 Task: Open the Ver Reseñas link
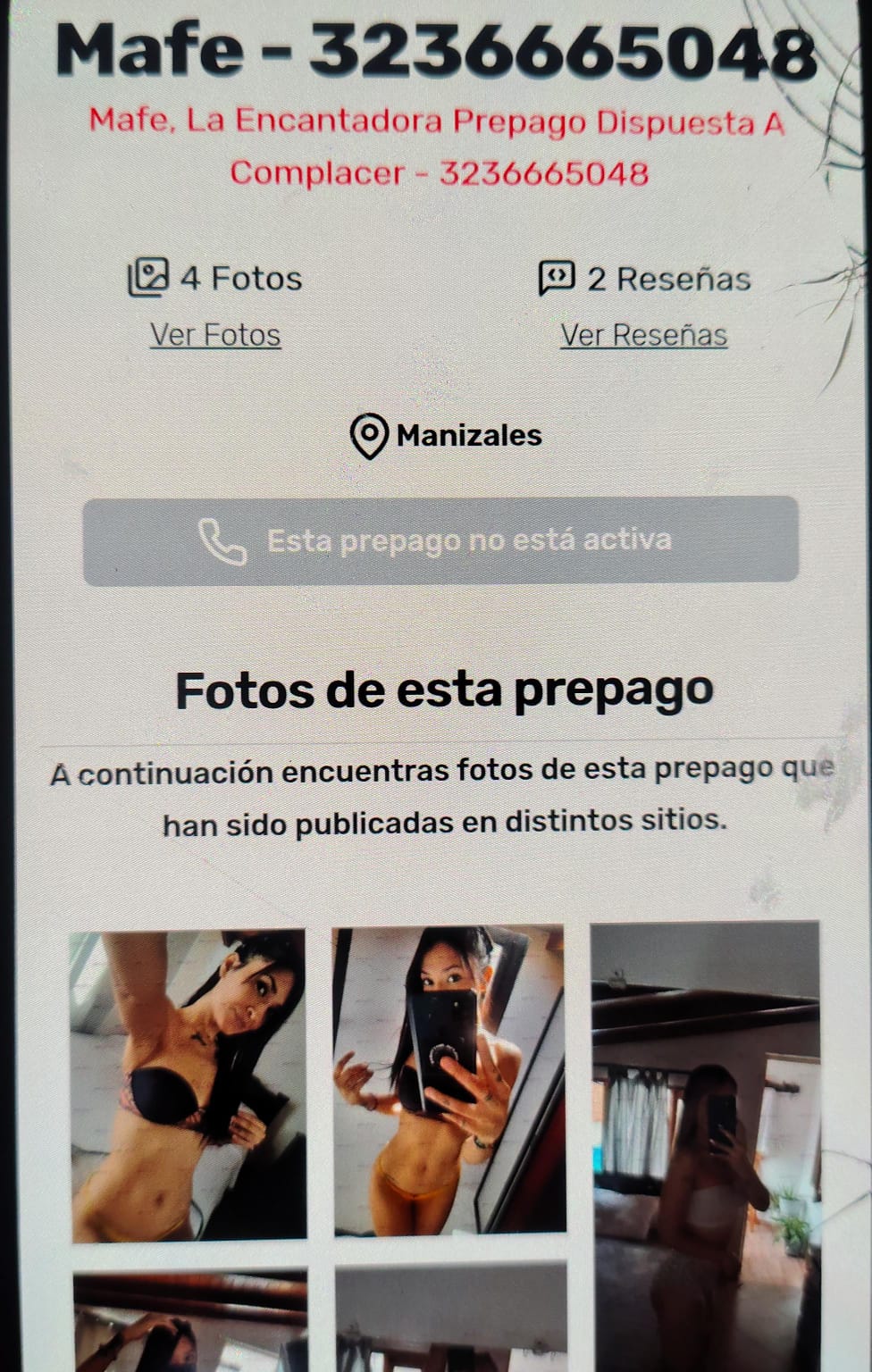pos(643,335)
